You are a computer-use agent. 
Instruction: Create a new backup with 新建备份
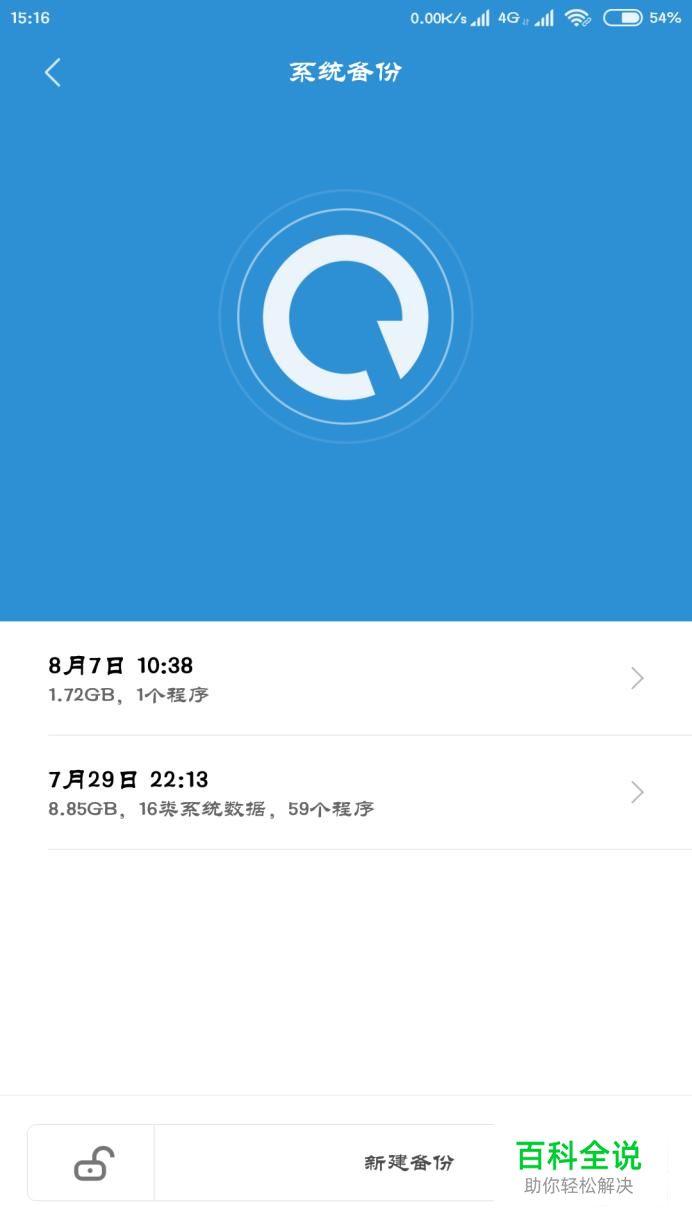[409, 1163]
